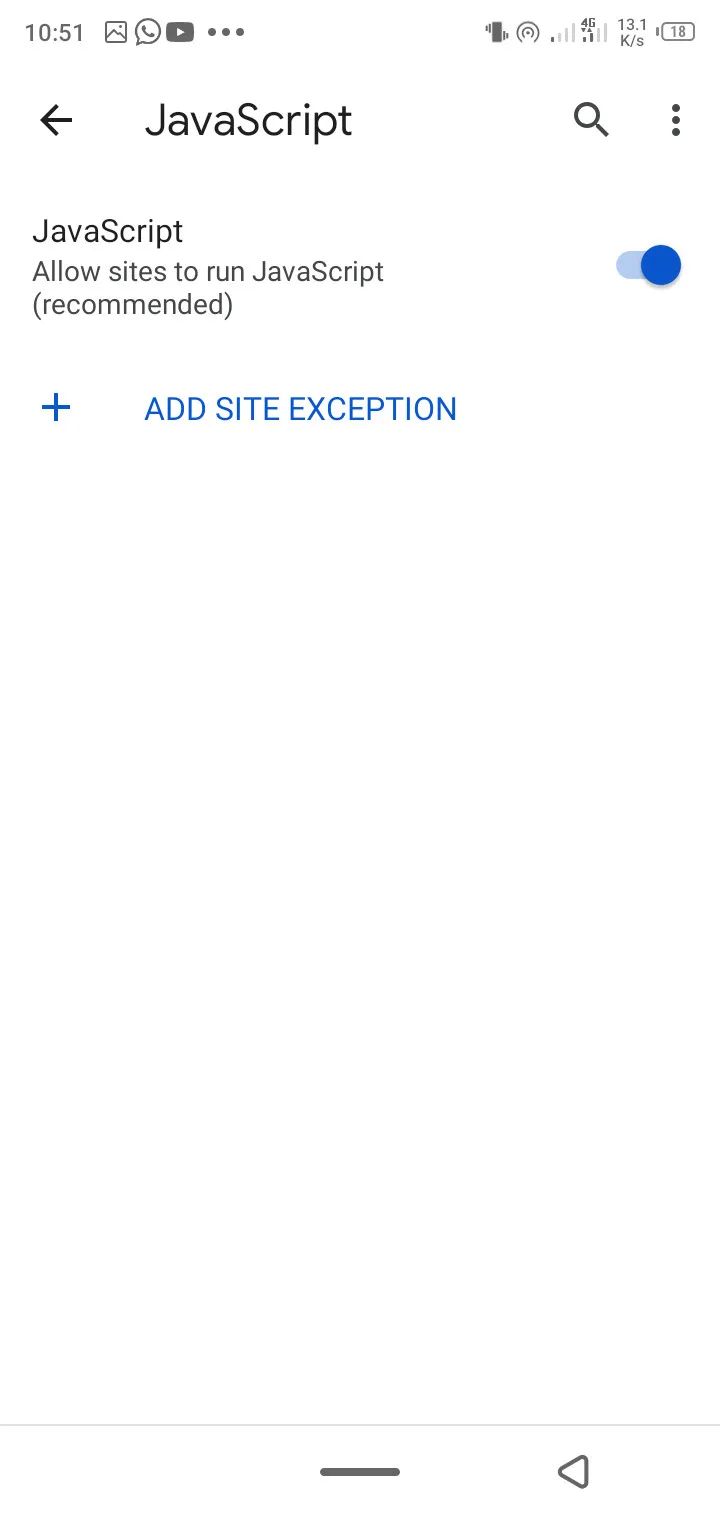This screenshot has height=1520, width=720.
Task: Turn off the JavaScript switch
Action: coord(648,266)
